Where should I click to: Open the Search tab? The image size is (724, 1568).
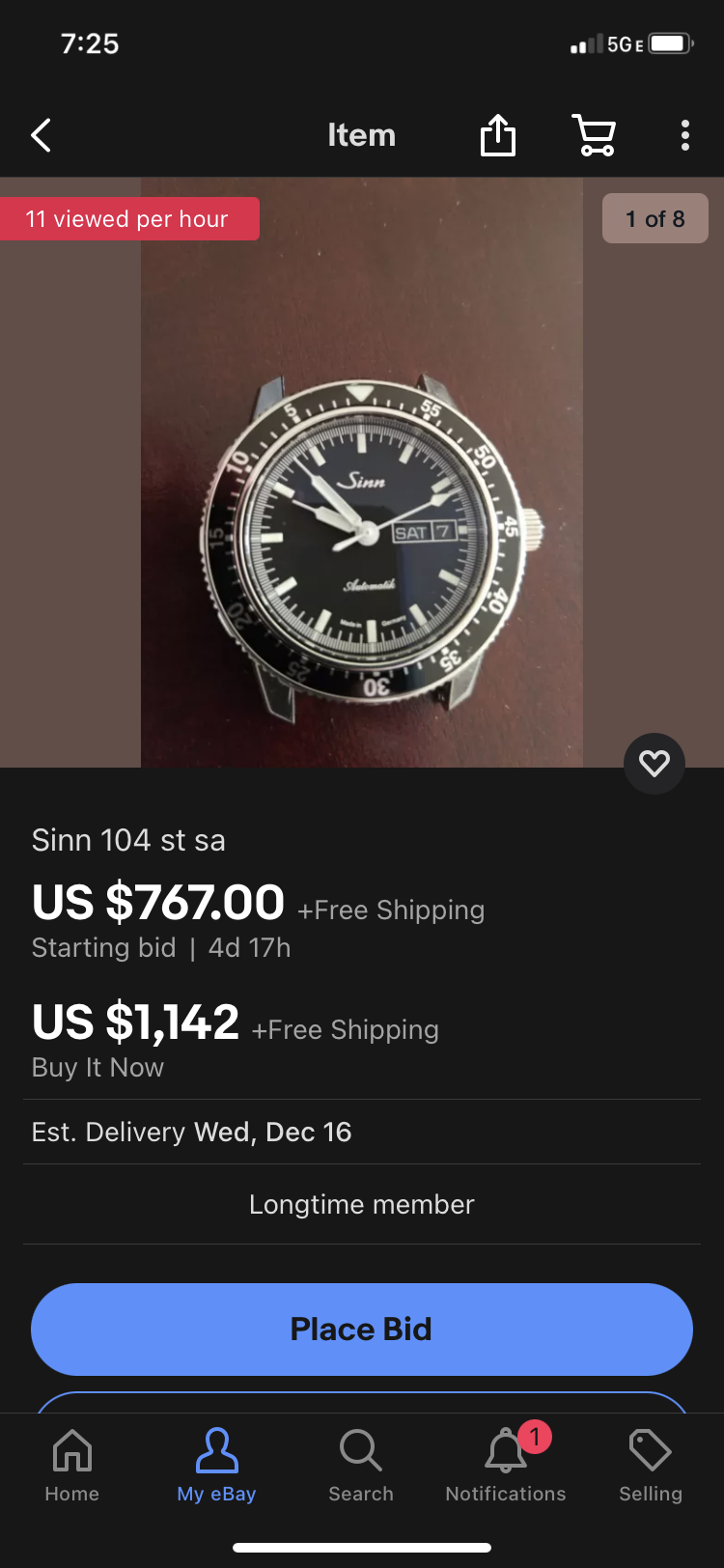pos(361,1466)
